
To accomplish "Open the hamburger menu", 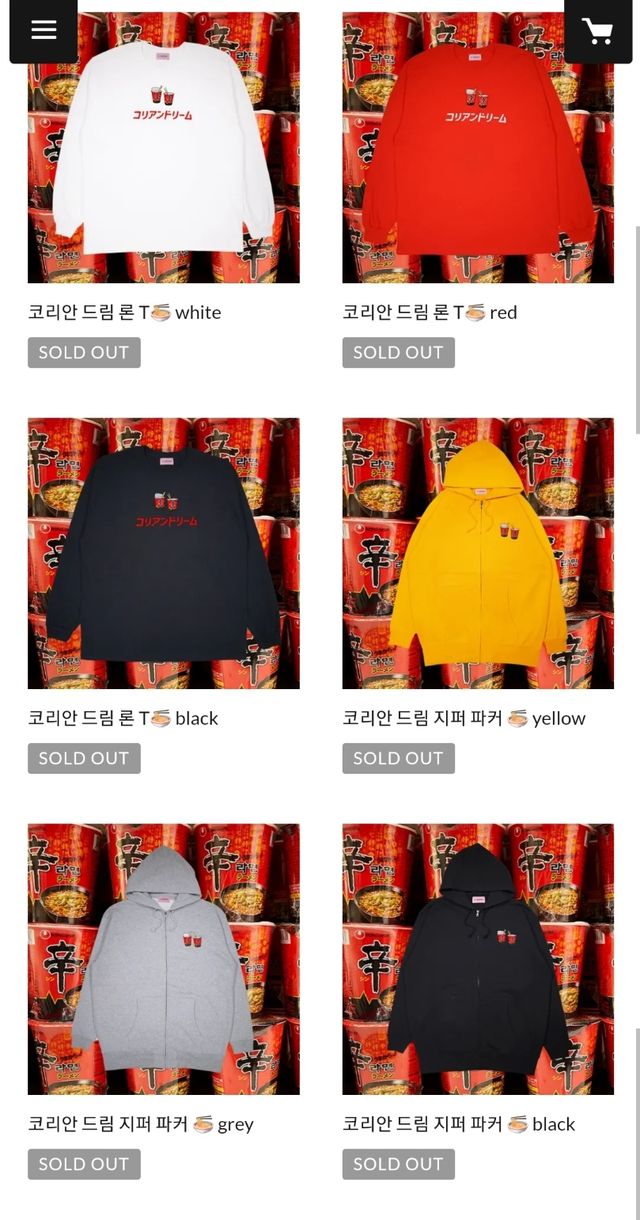I will [43, 30].
